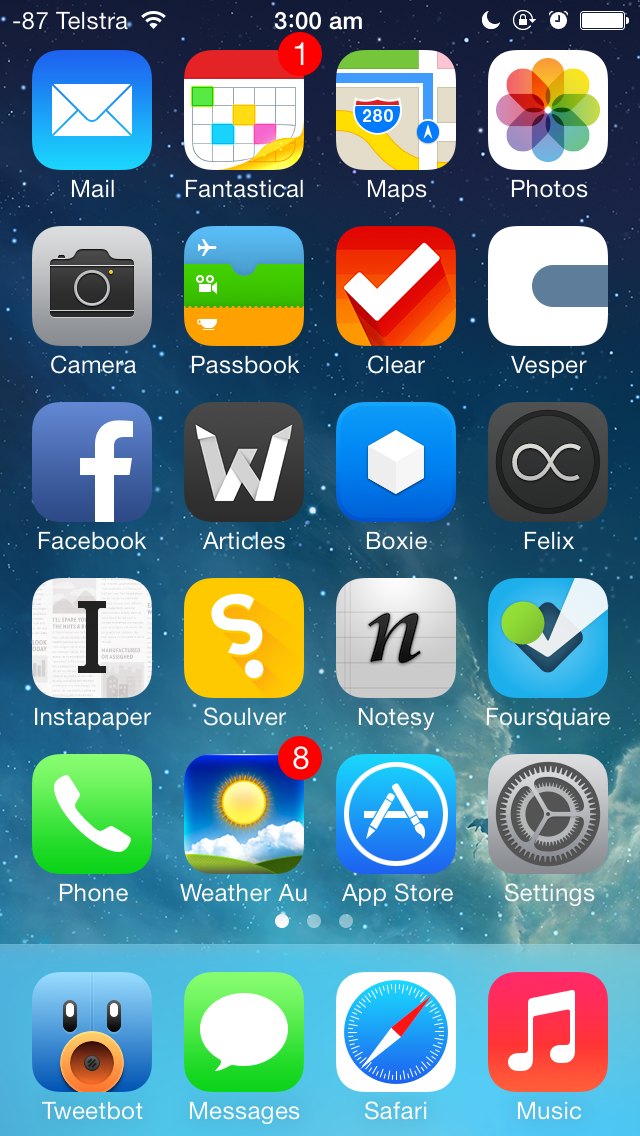The height and width of the screenshot is (1136, 640).
Task: Open Instapaper
Action: click(92, 638)
